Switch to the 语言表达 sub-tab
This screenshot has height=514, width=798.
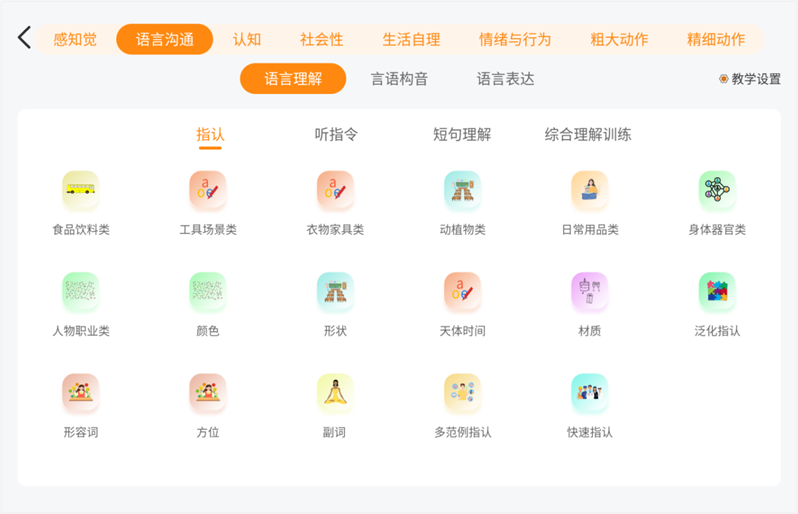coord(505,79)
